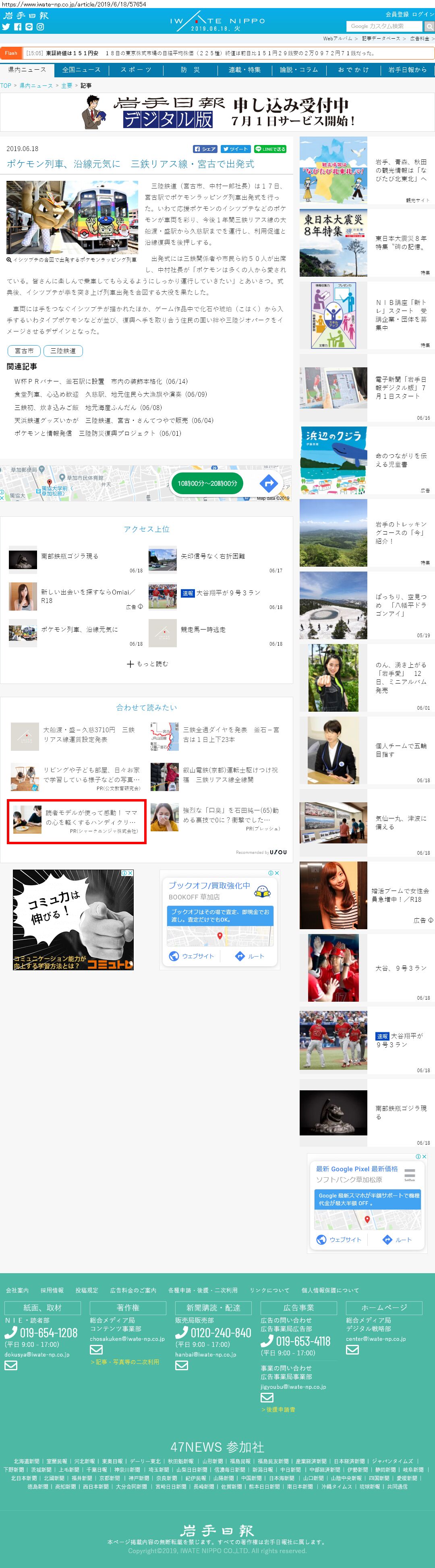
Task: Share article via Facebook シェア button
Action: tap(205, 149)
